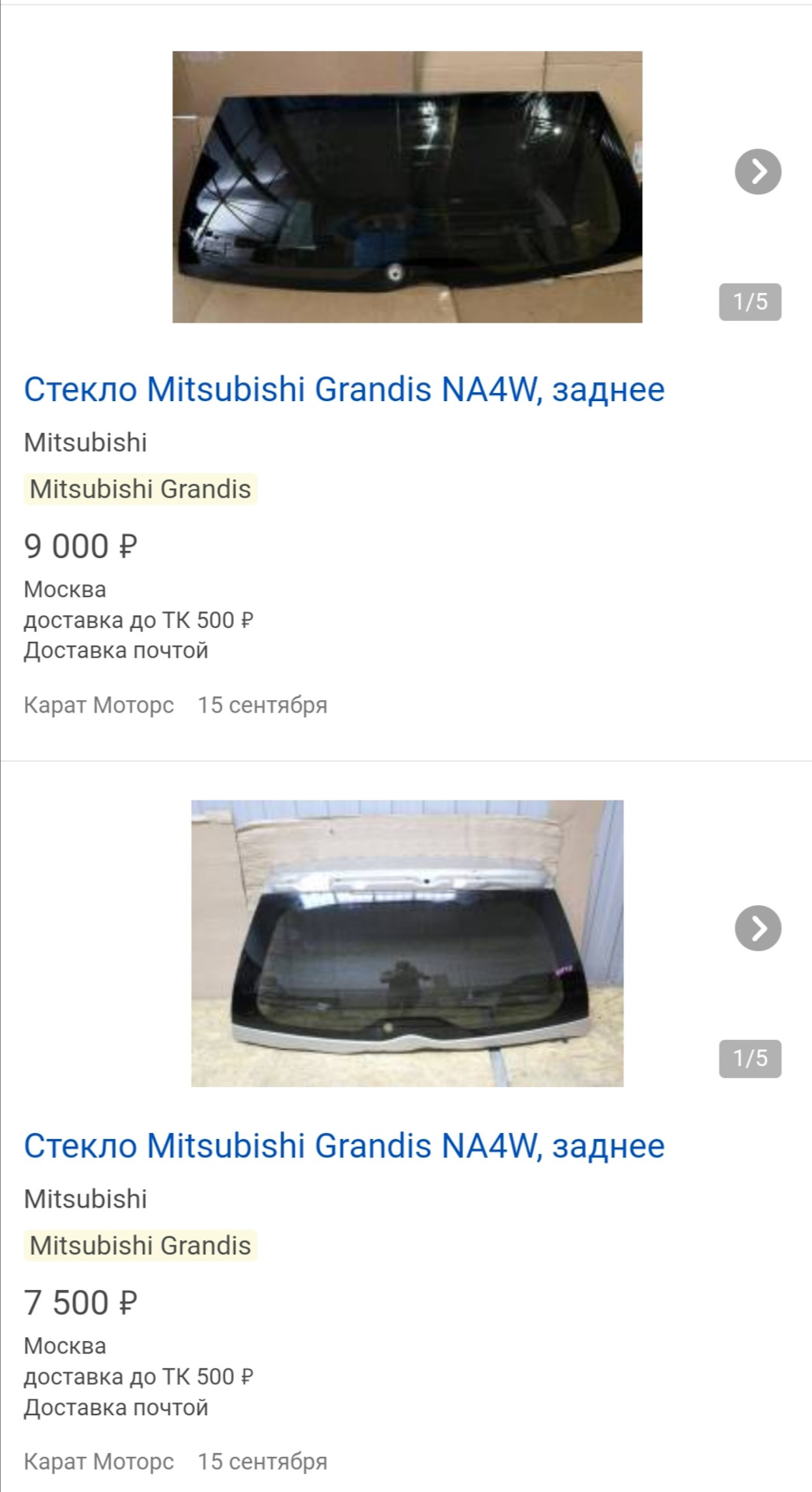Show next photo of the 7 500 ₽ glass listing
The width and height of the screenshot is (812, 1492).
click(x=758, y=928)
